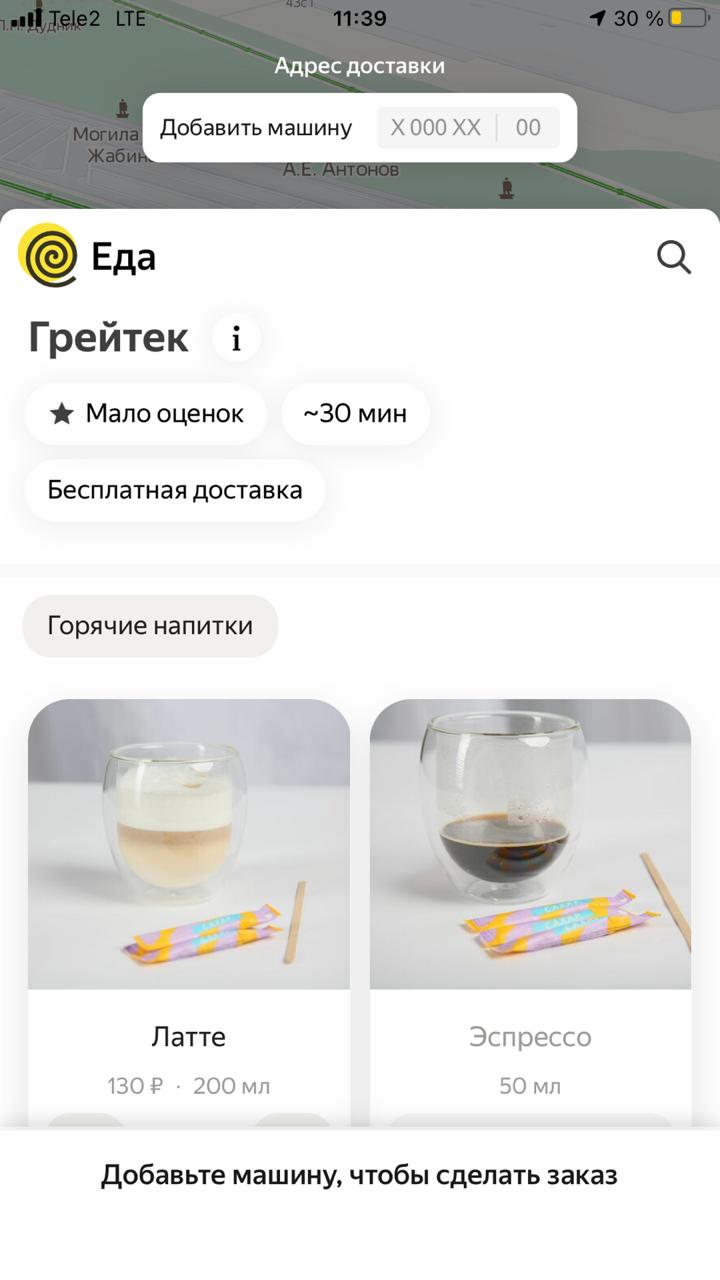720x1280 pixels.
Task: Open the search magnifier in Еда
Action: 674,258
